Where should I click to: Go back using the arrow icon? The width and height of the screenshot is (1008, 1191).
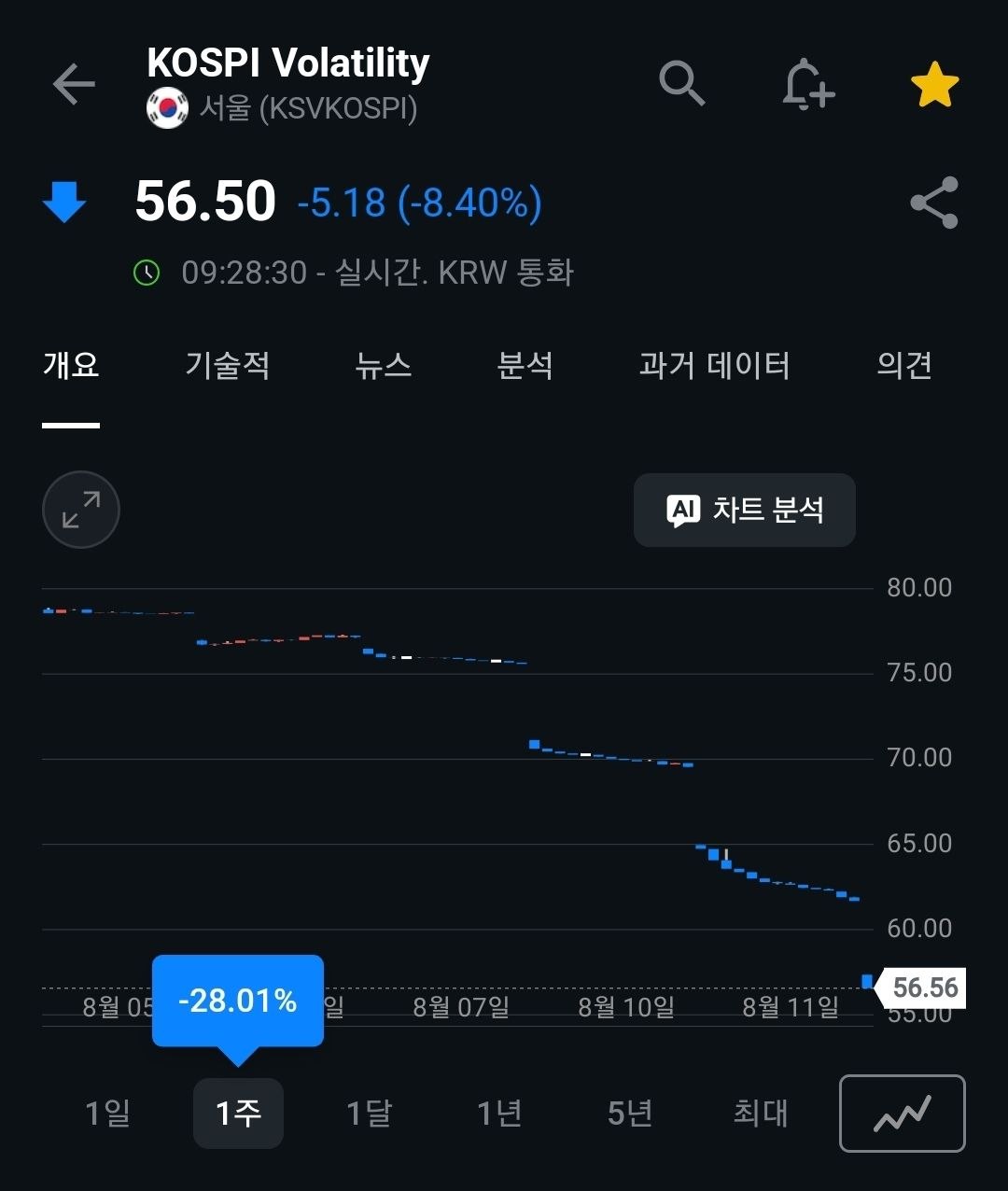click(x=74, y=85)
